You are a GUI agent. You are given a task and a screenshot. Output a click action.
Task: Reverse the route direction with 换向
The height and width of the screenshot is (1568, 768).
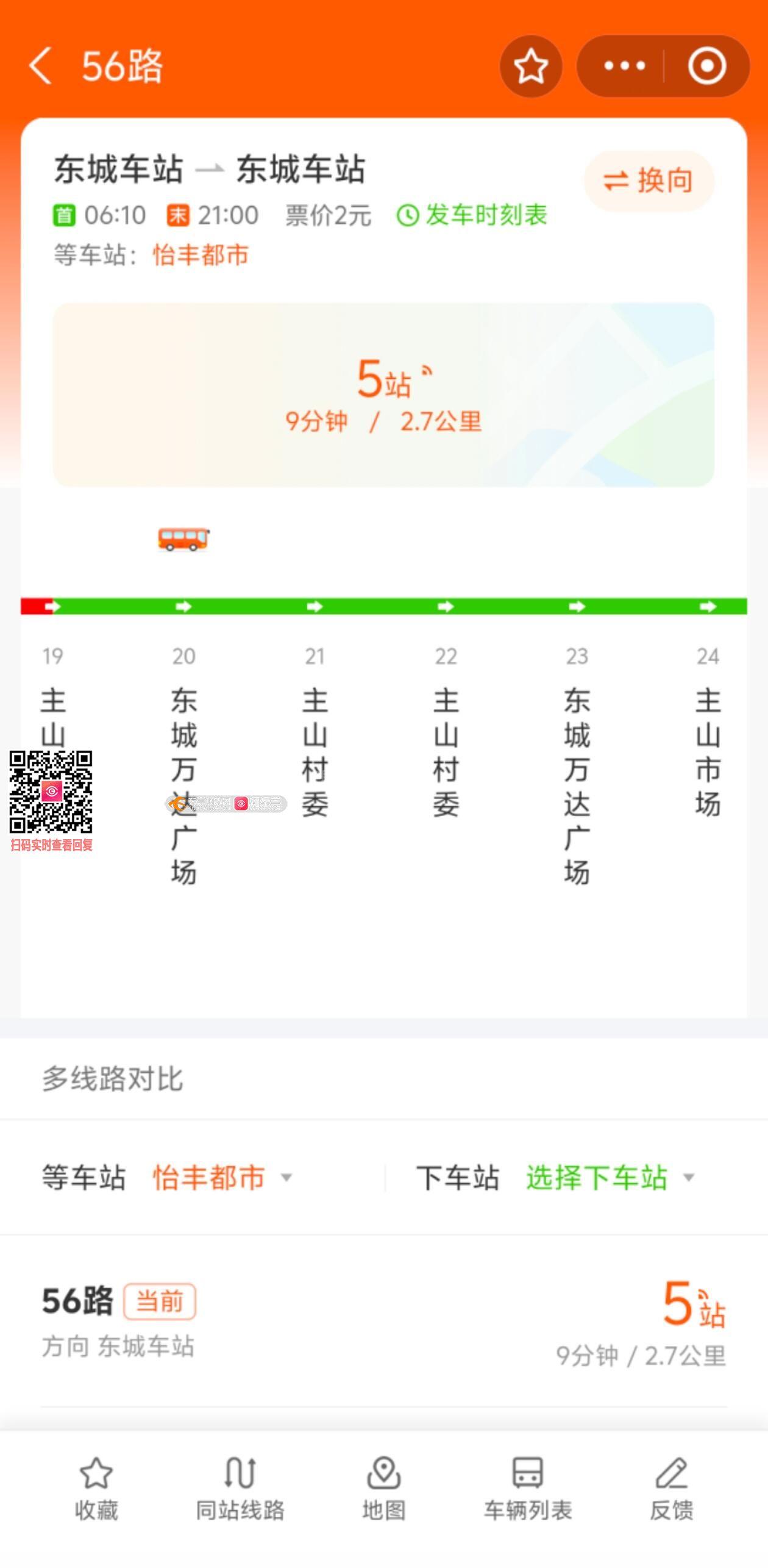pos(649,181)
